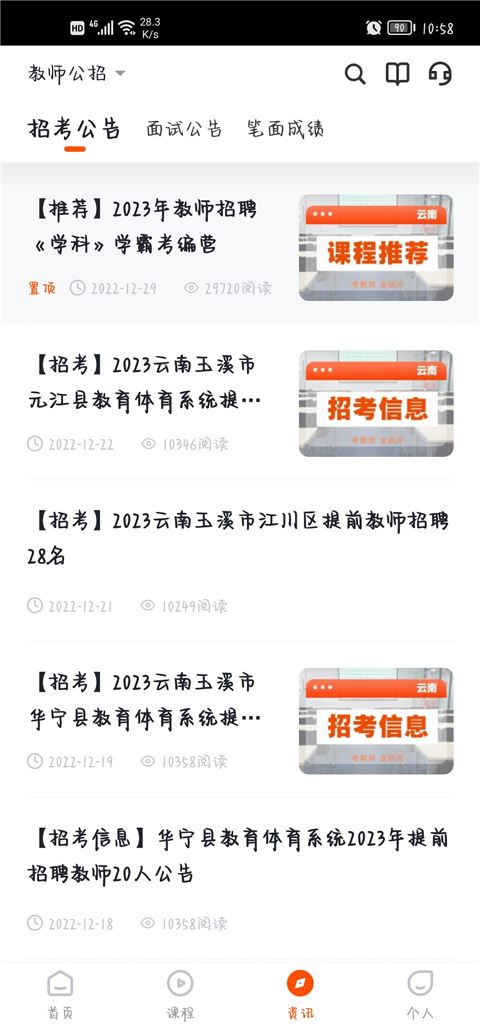Open the book icon in the top bar

click(x=397, y=74)
